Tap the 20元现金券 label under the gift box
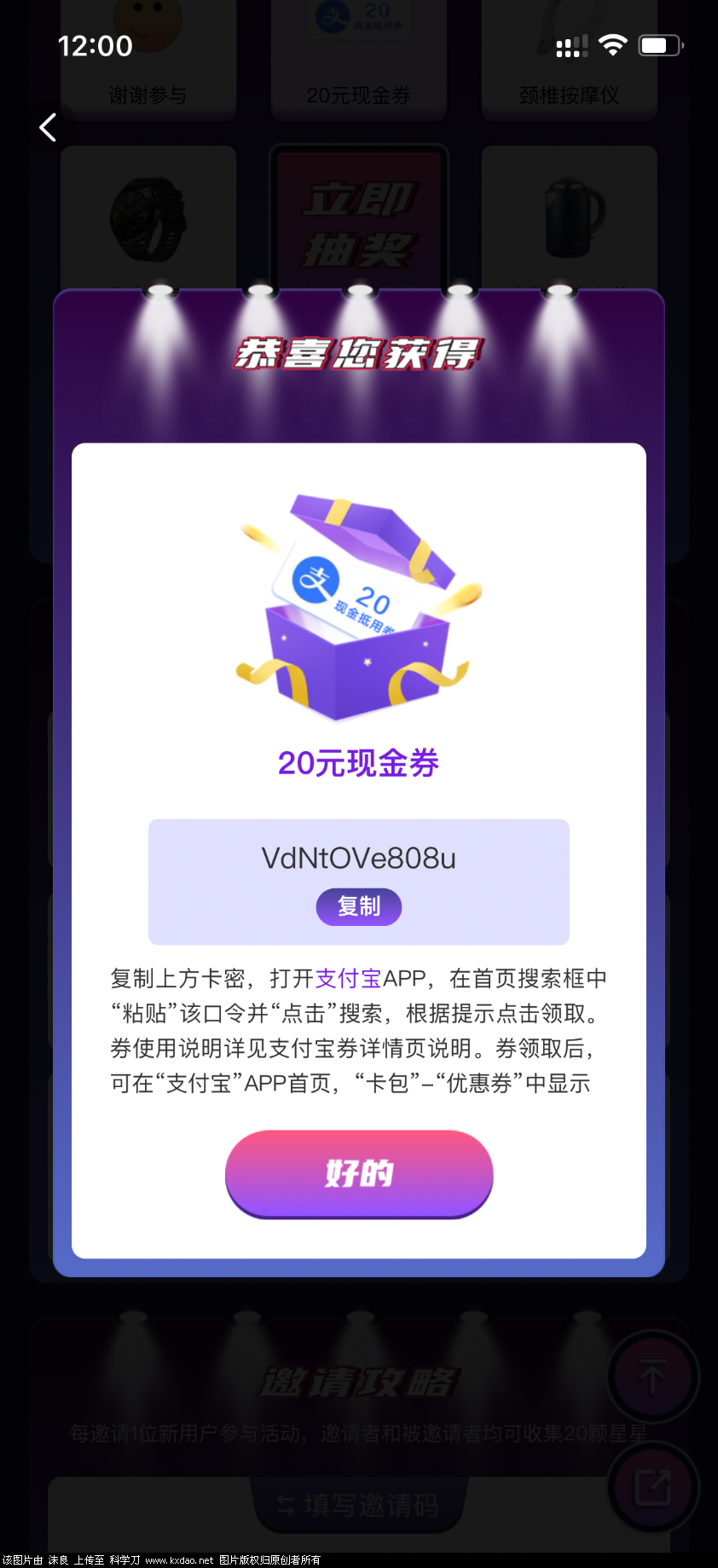This screenshot has height=1568, width=718. tap(358, 764)
